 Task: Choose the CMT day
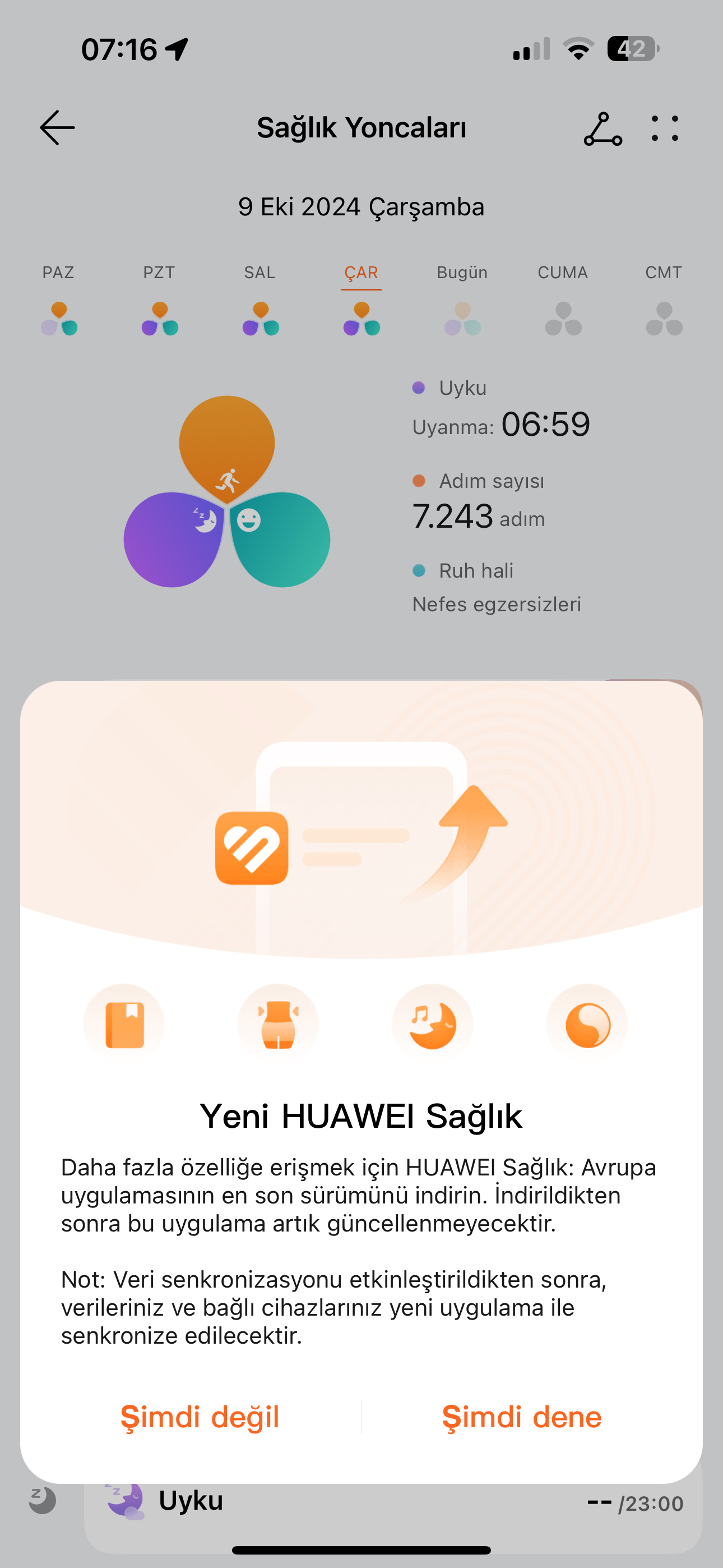point(664,302)
